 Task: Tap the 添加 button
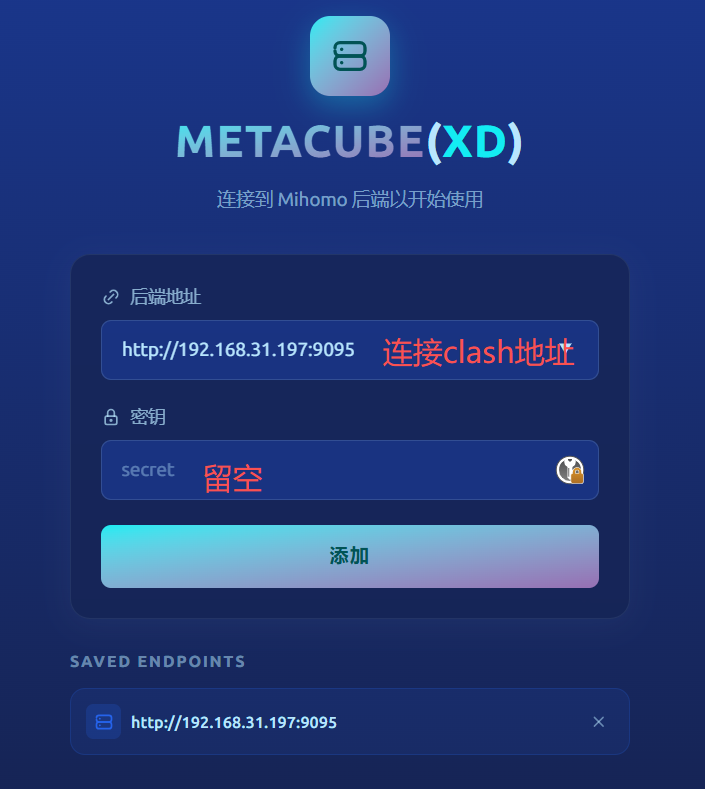click(349, 556)
